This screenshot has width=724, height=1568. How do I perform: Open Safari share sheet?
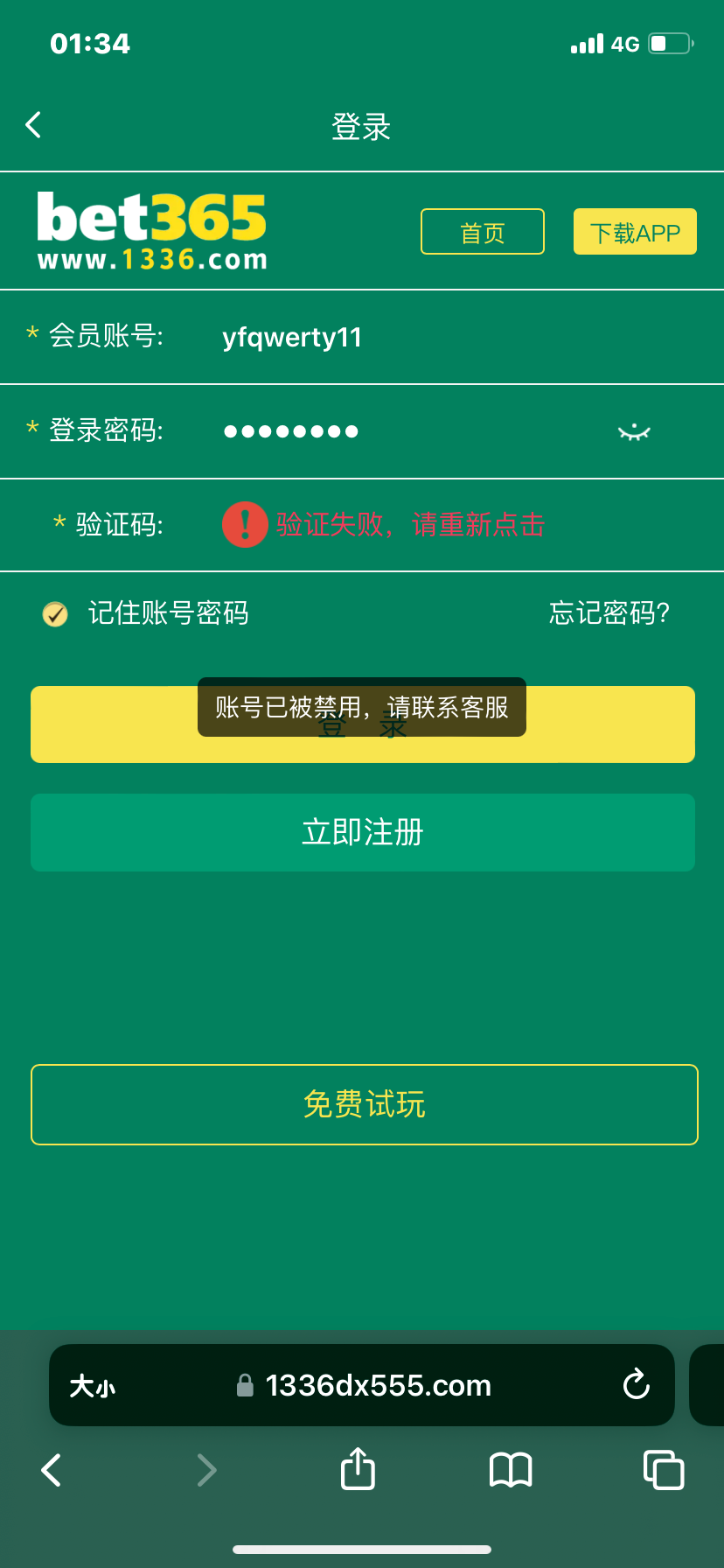click(x=358, y=1469)
